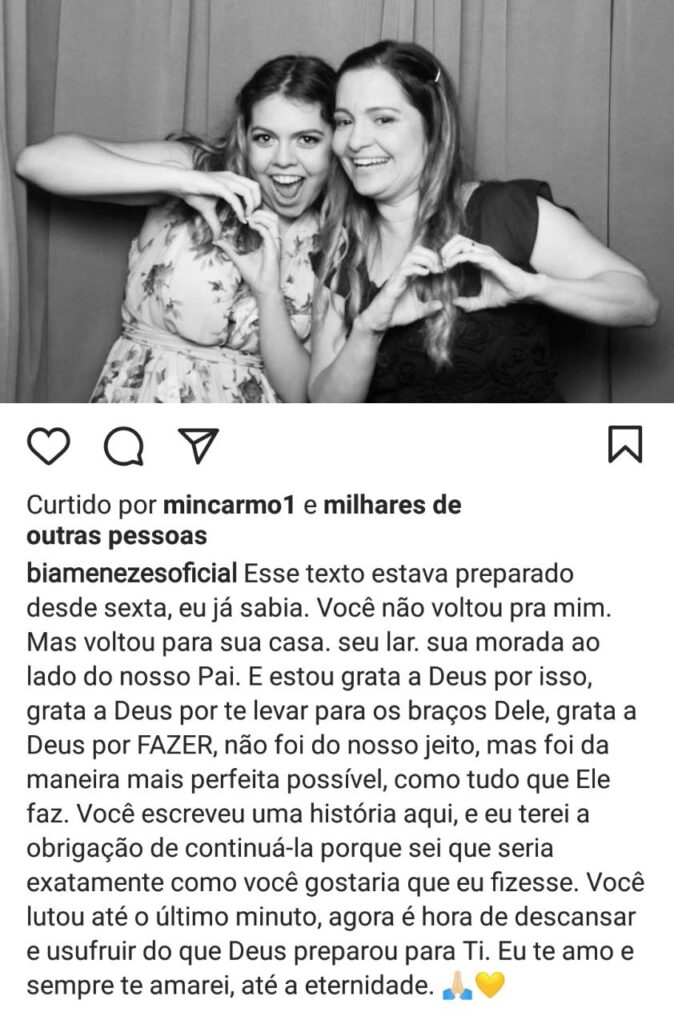
Task: Share the post via paper plane icon
Action: click(198, 446)
